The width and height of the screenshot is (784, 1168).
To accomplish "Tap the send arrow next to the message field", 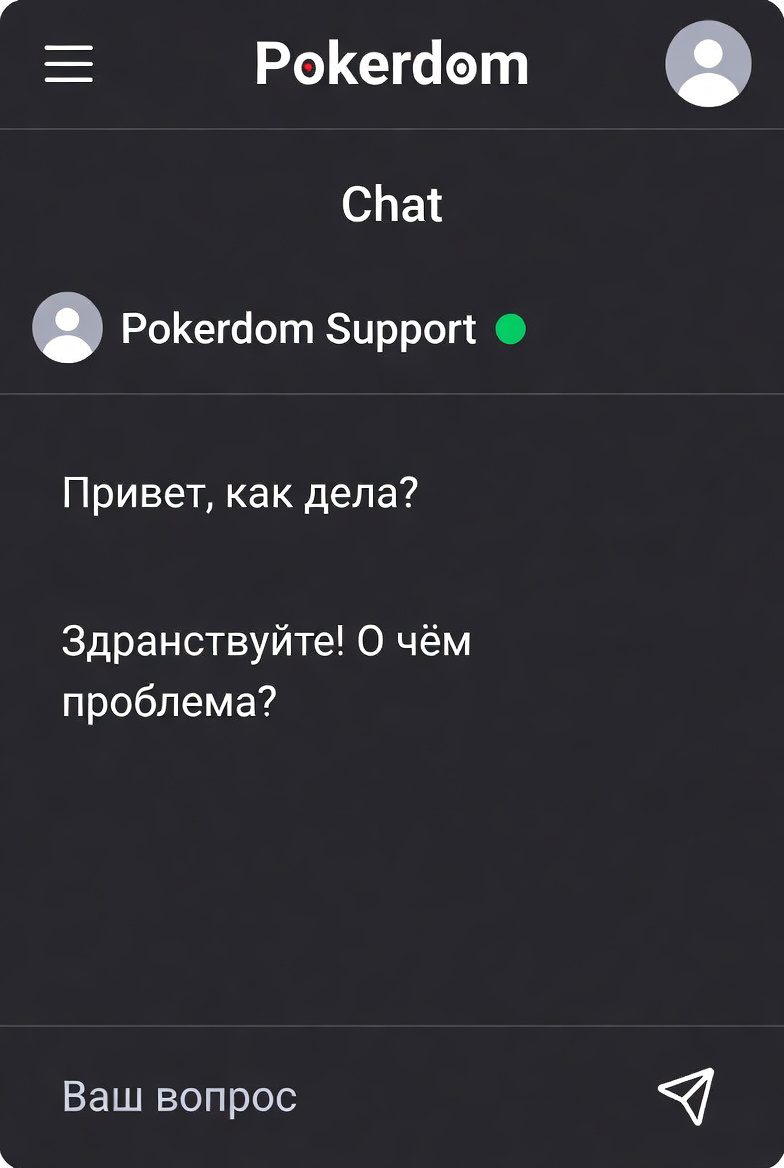I will point(688,1095).
